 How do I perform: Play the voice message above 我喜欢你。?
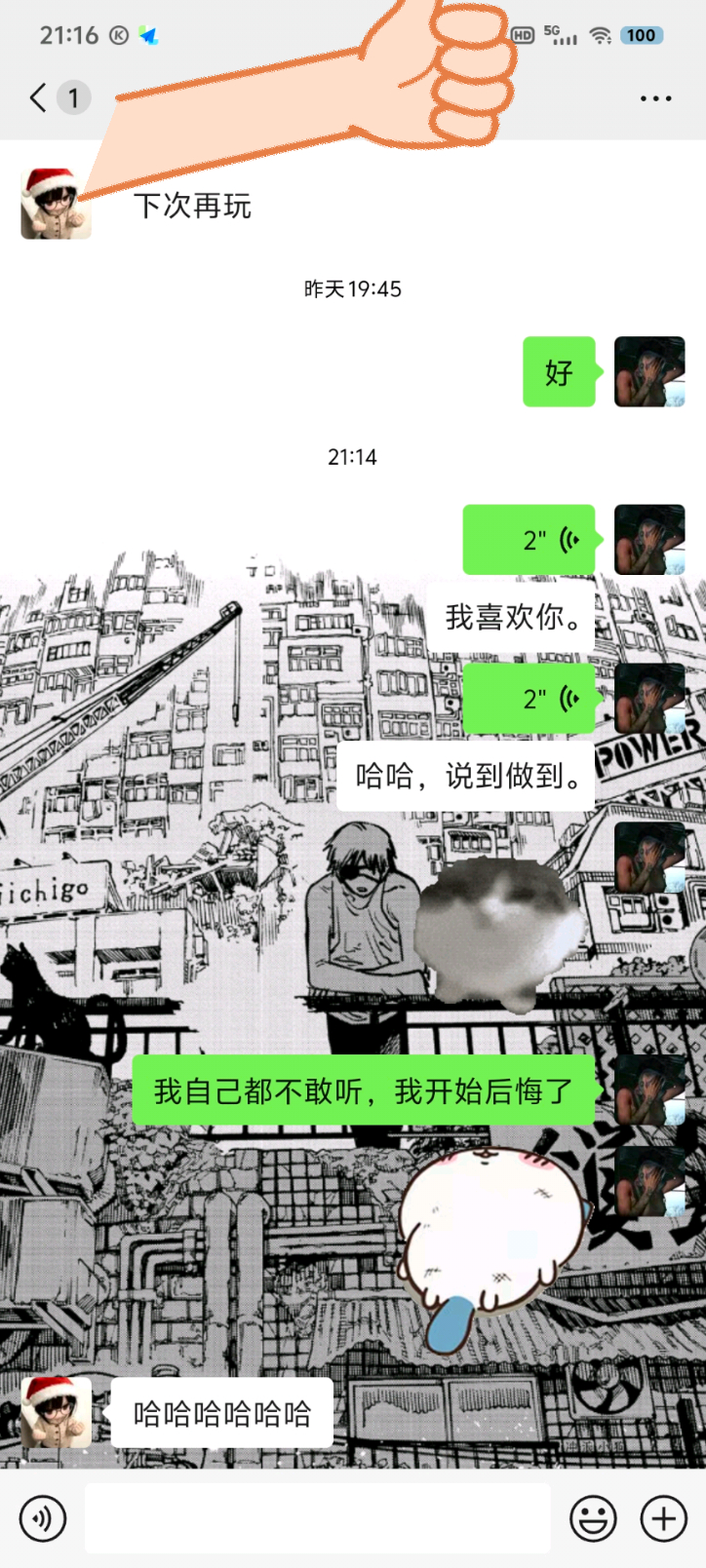coord(529,539)
